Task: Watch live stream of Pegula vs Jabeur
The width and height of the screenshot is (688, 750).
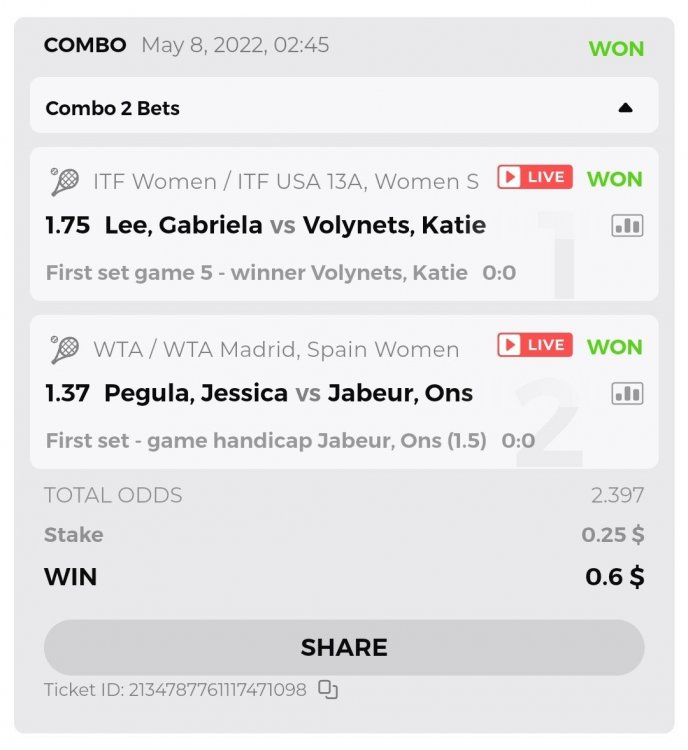Action: (535, 346)
